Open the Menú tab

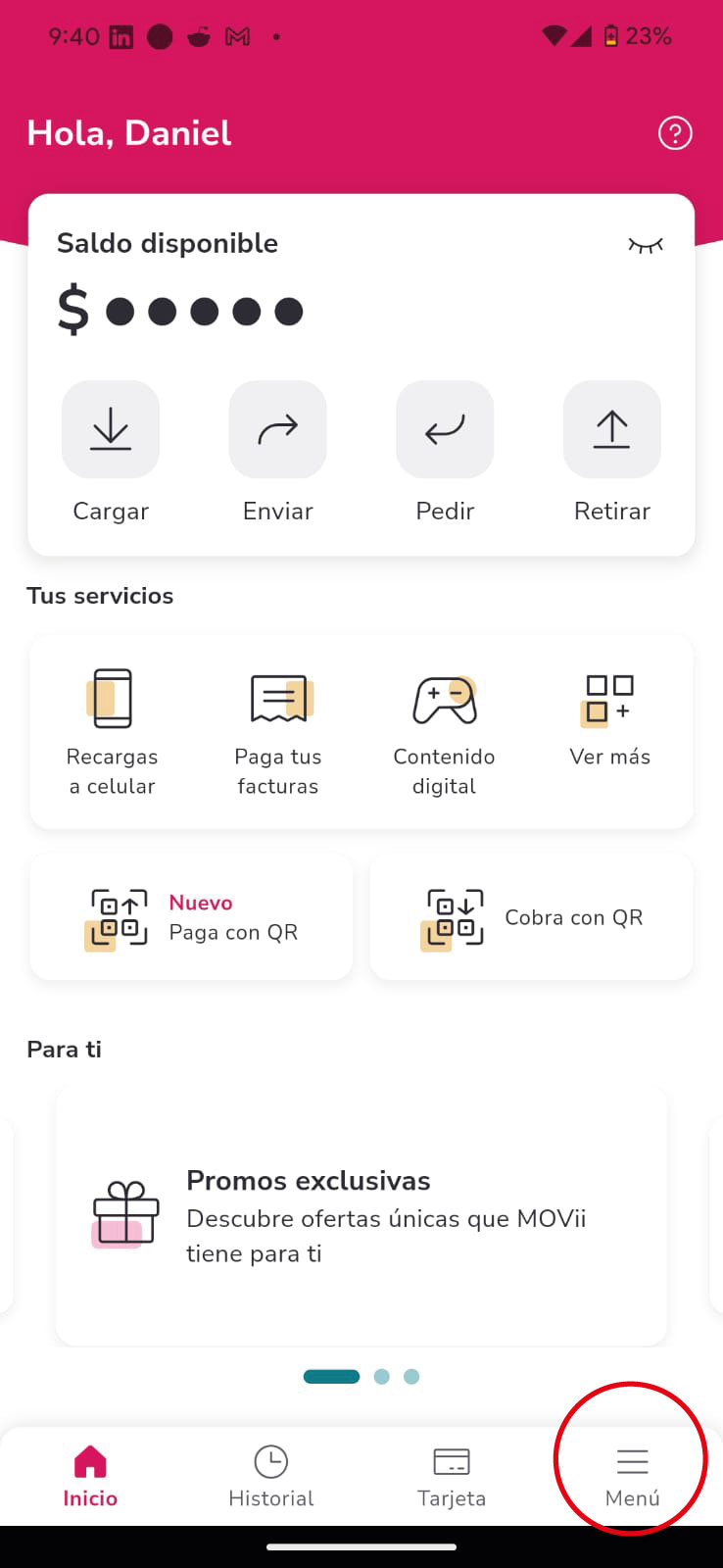coord(632,1476)
